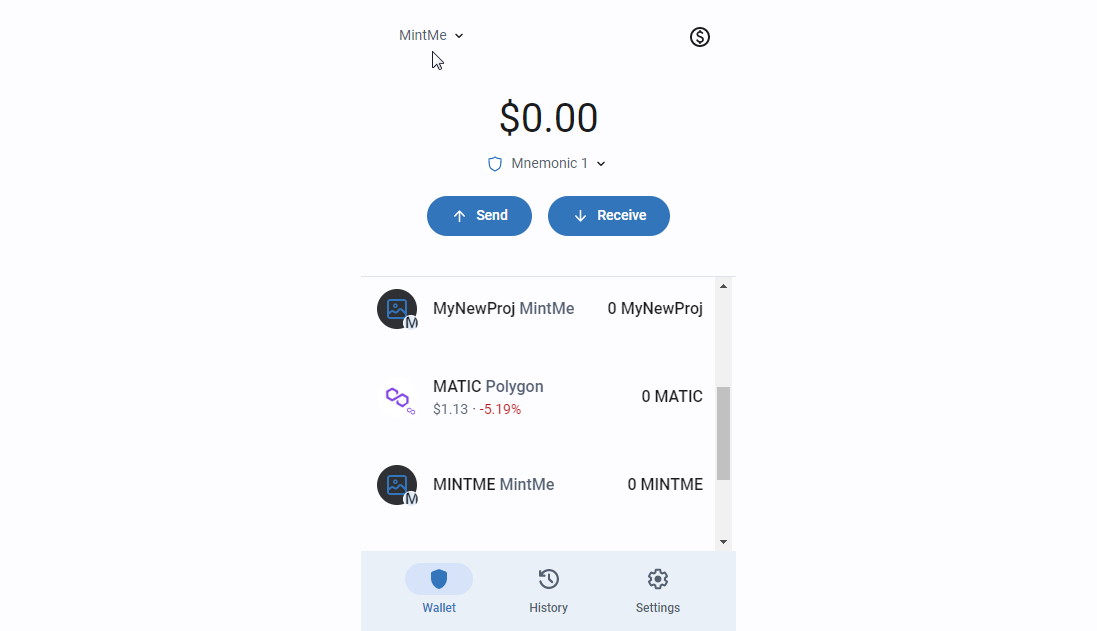
Task: Switch to the Wallet tab
Action: pos(439,590)
